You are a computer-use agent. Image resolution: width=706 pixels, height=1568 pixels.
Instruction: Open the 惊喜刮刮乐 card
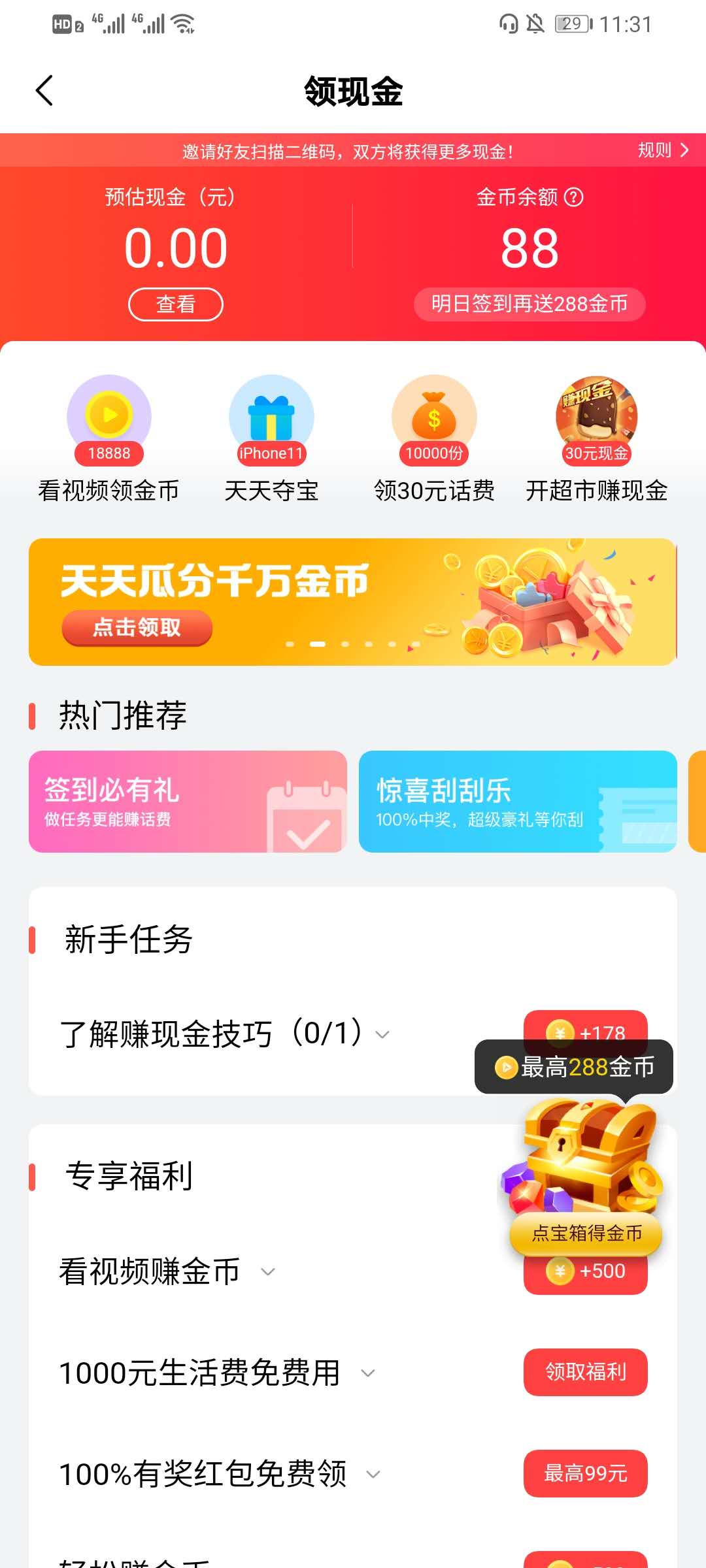tap(517, 802)
